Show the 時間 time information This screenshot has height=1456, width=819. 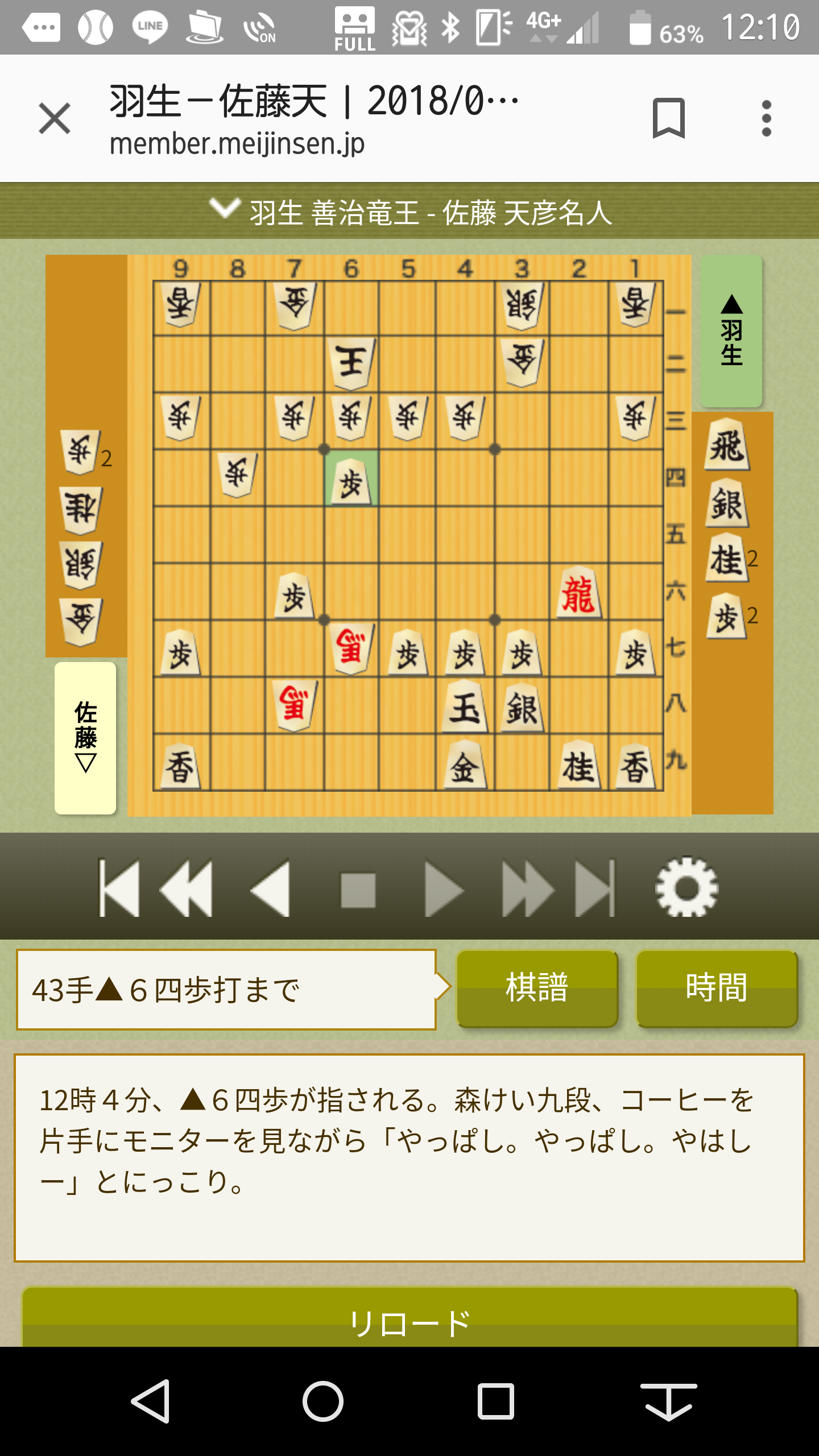(x=717, y=988)
